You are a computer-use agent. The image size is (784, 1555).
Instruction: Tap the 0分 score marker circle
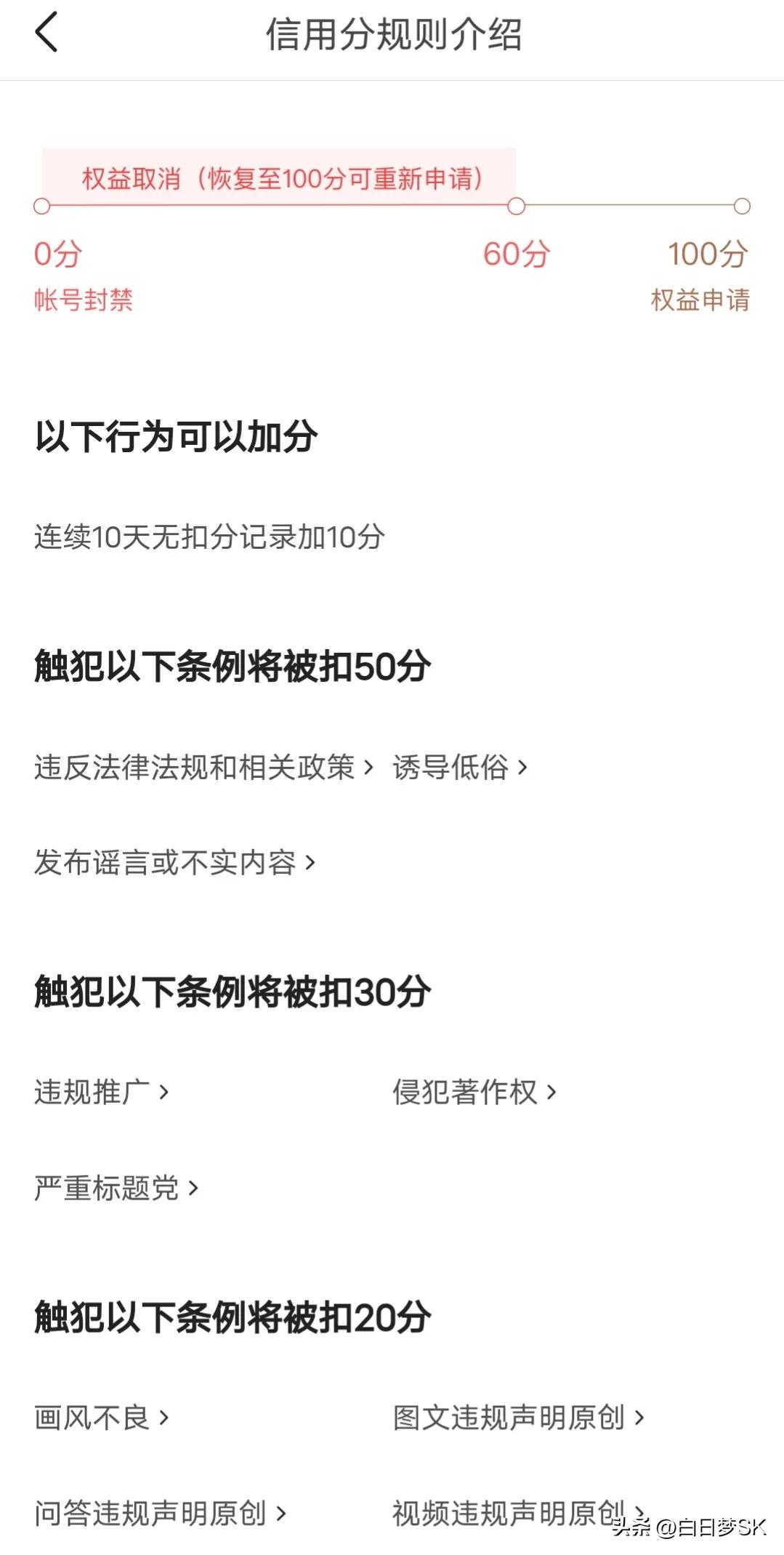click(x=41, y=207)
